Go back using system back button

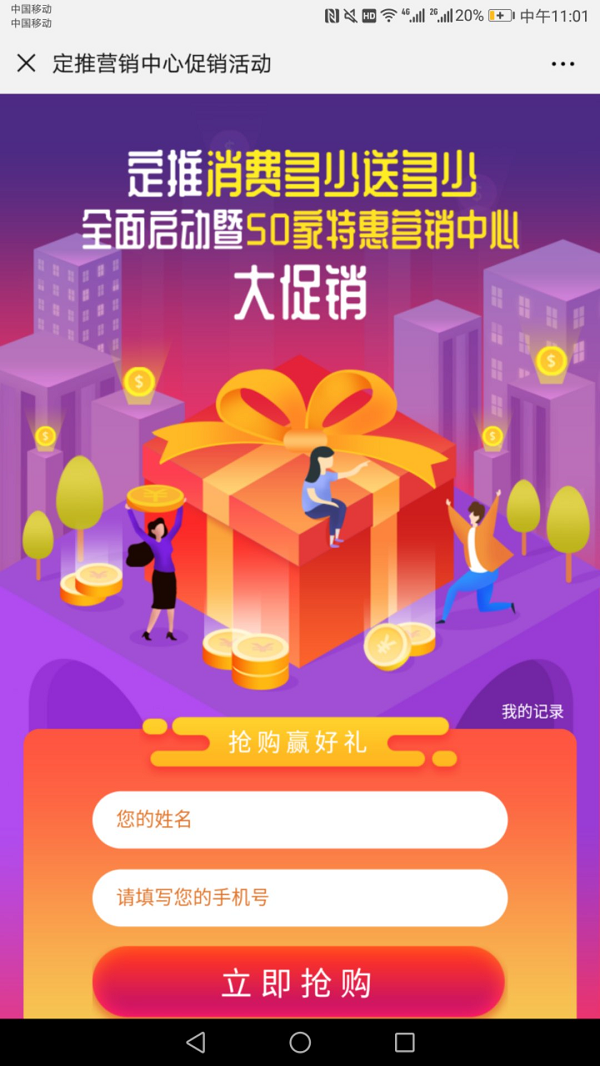(x=196, y=1042)
